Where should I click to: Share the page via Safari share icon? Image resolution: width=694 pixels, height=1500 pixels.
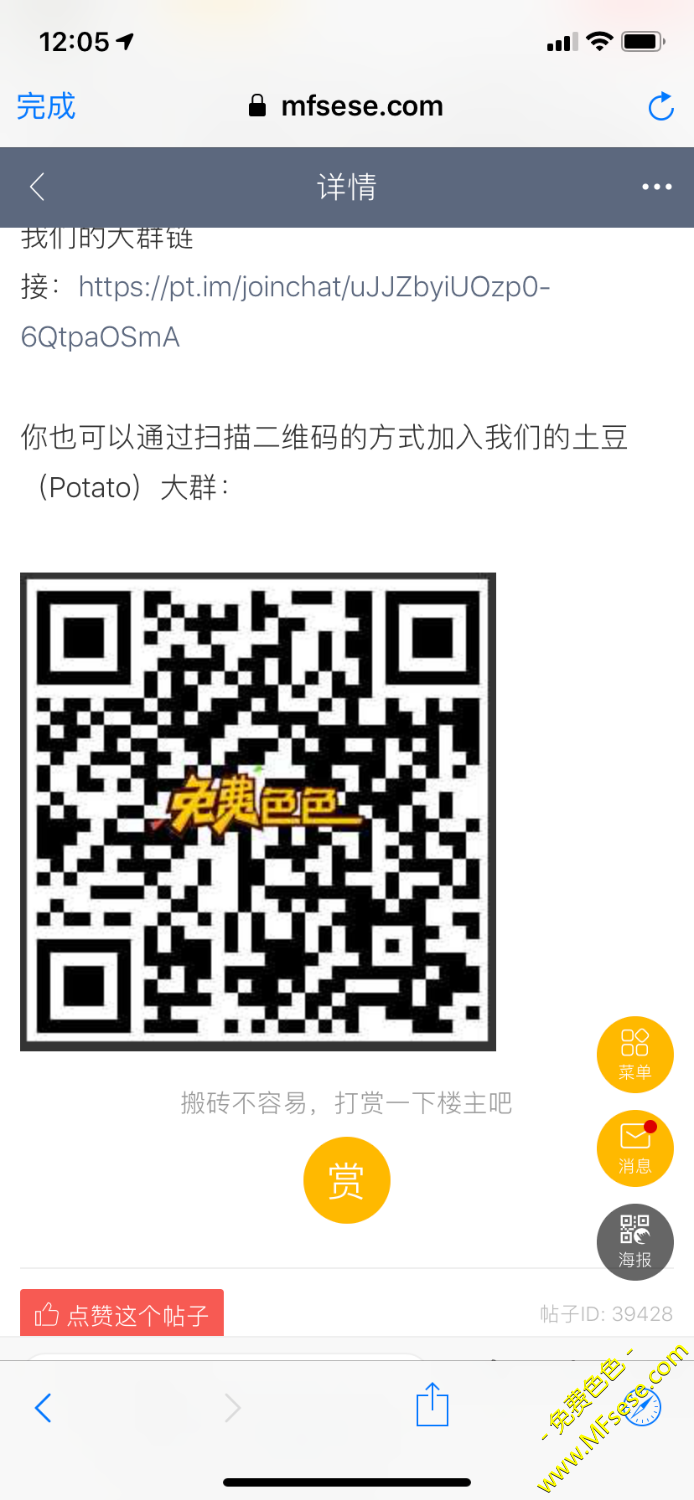pyautogui.click(x=432, y=1405)
